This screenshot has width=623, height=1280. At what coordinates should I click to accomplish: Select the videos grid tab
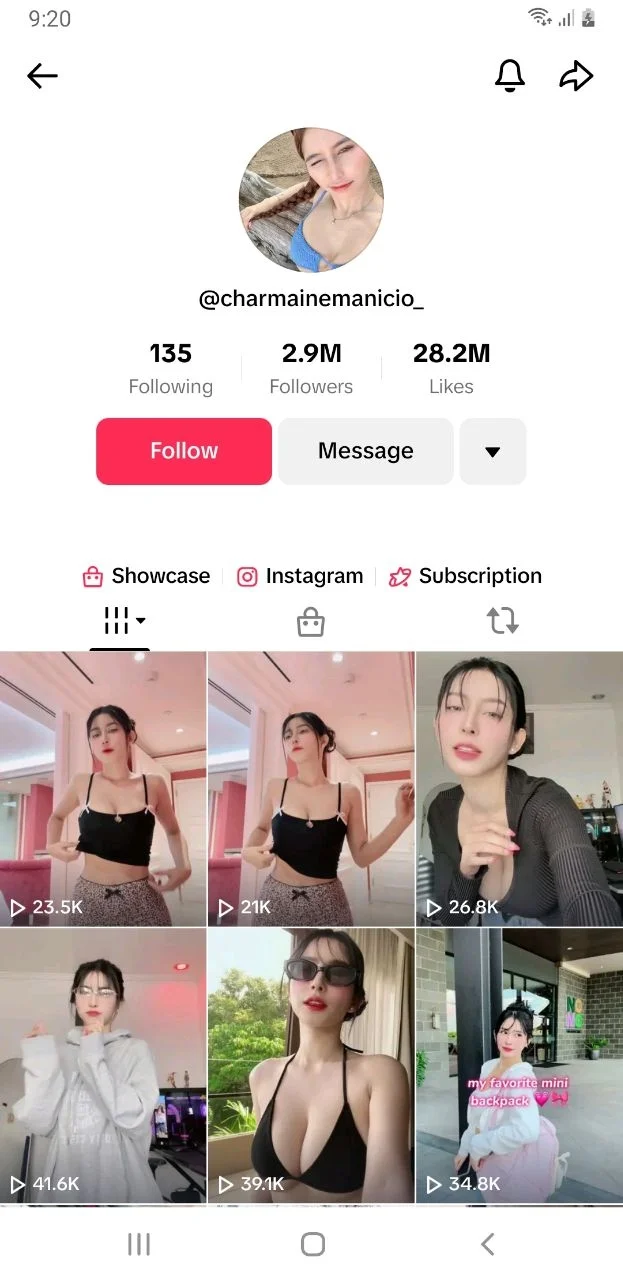(x=120, y=622)
